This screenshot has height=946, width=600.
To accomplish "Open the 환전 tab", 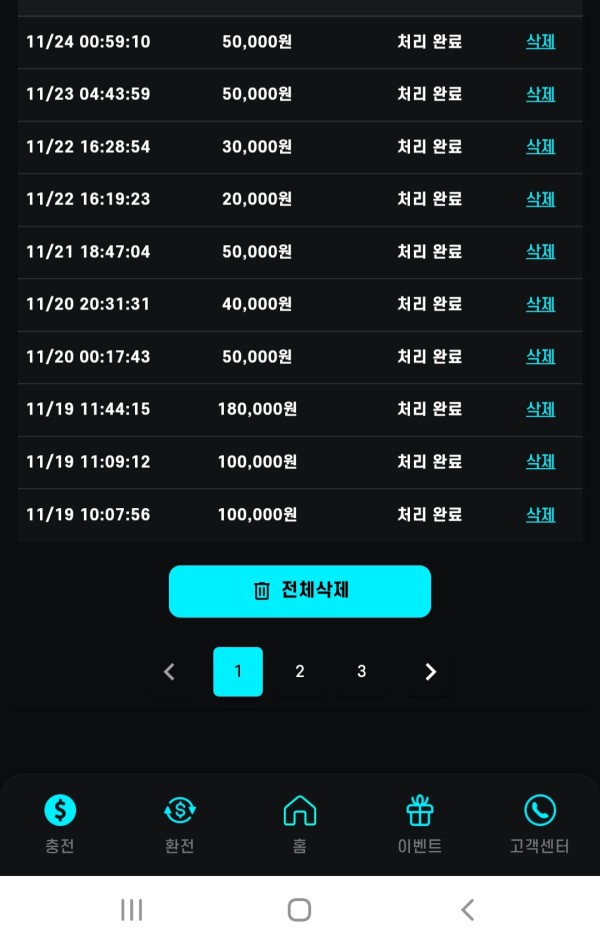I will pyautogui.click(x=180, y=824).
